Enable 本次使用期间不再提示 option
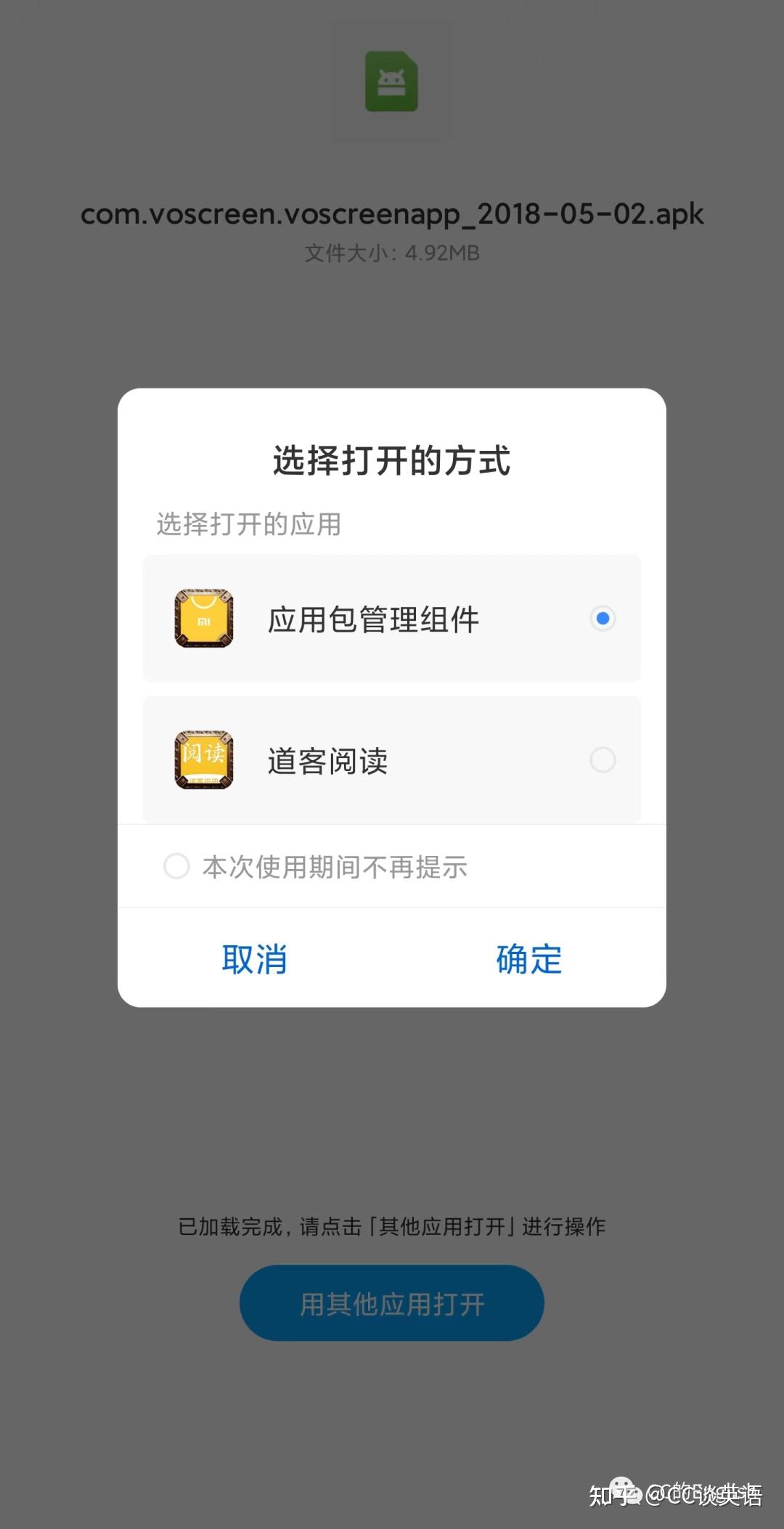The image size is (784, 1529). [176, 867]
